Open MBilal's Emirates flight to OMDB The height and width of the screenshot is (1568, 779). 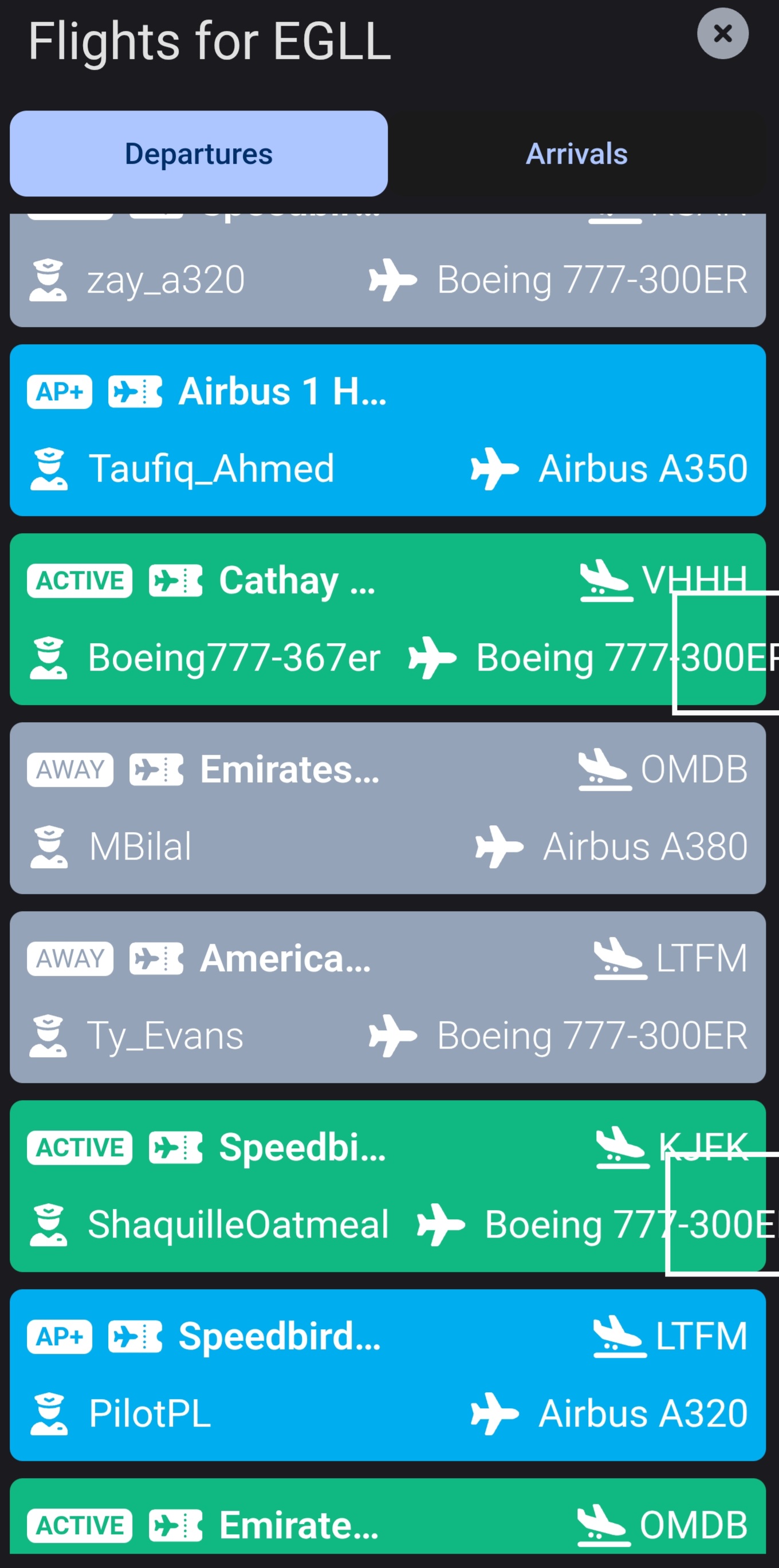pos(387,807)
